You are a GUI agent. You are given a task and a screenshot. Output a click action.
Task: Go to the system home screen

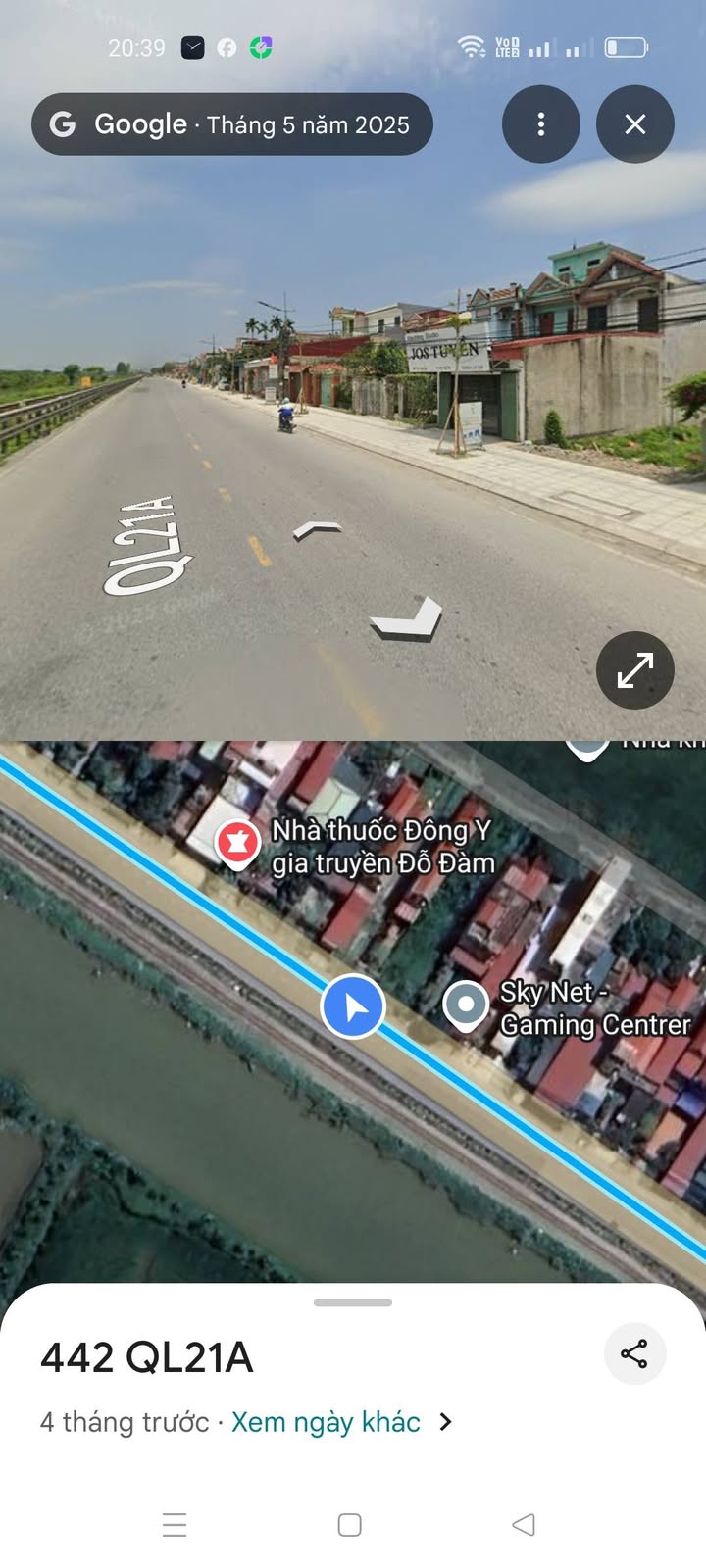click(350, 1524)
